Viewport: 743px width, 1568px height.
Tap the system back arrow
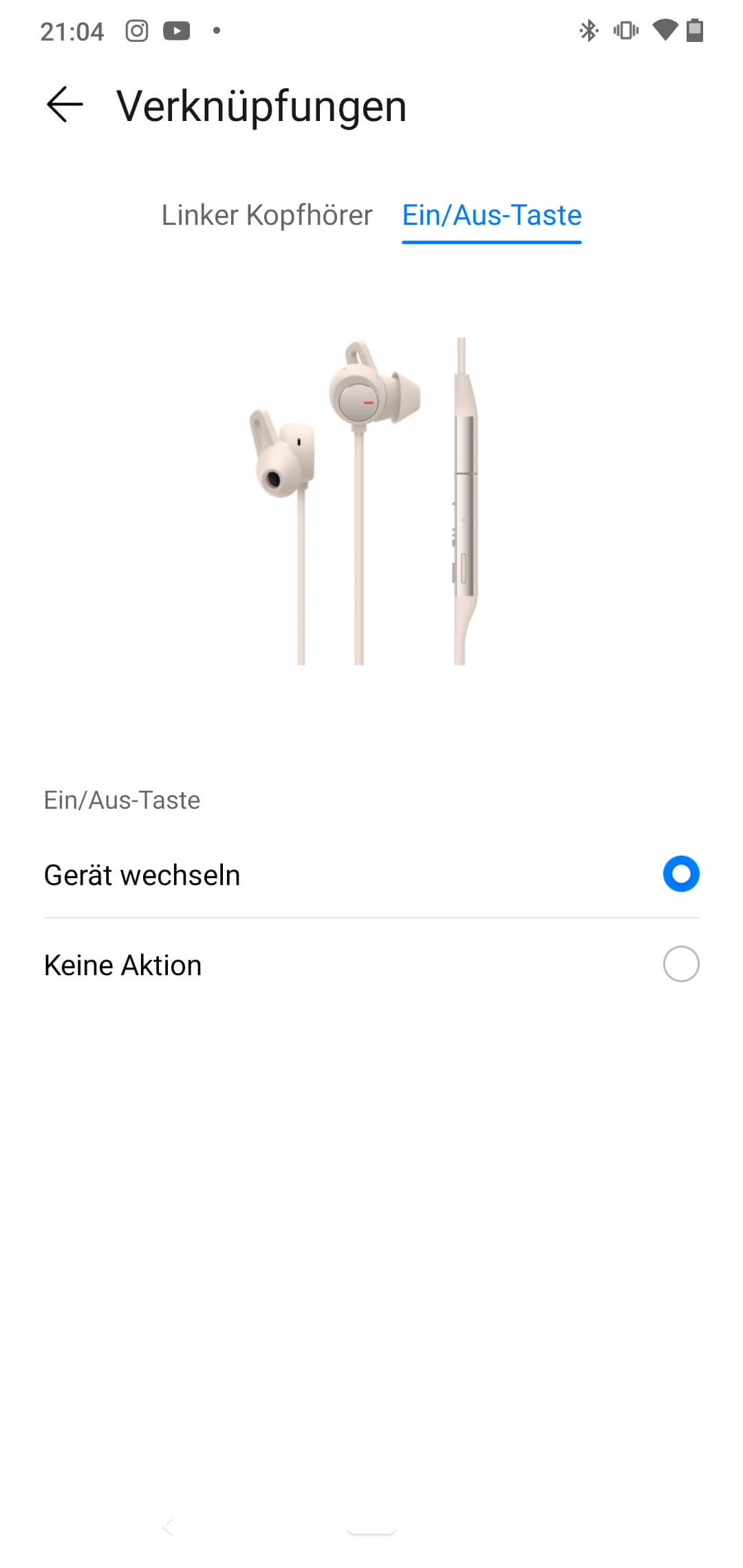click(x=168, y=1527)
